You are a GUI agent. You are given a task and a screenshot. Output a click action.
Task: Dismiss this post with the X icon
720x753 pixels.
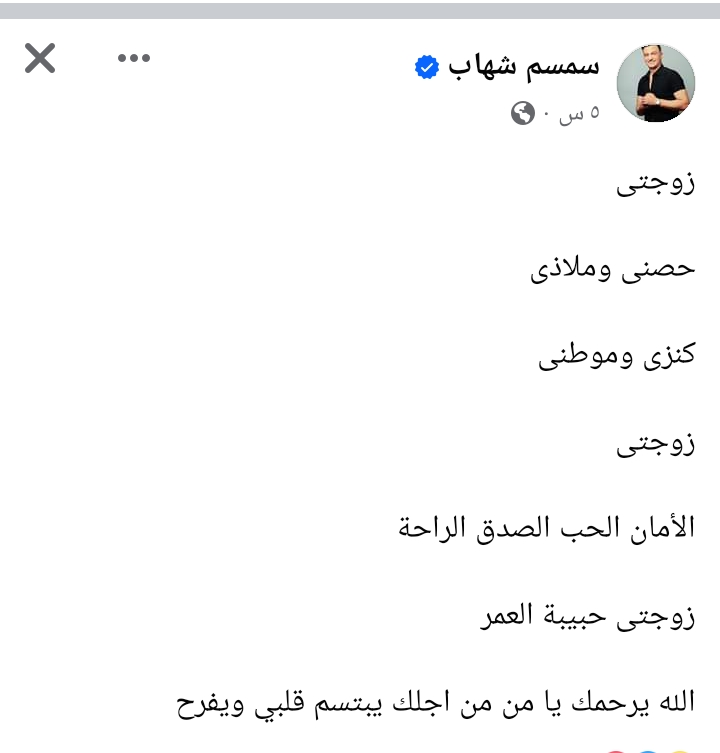point(40,60)
